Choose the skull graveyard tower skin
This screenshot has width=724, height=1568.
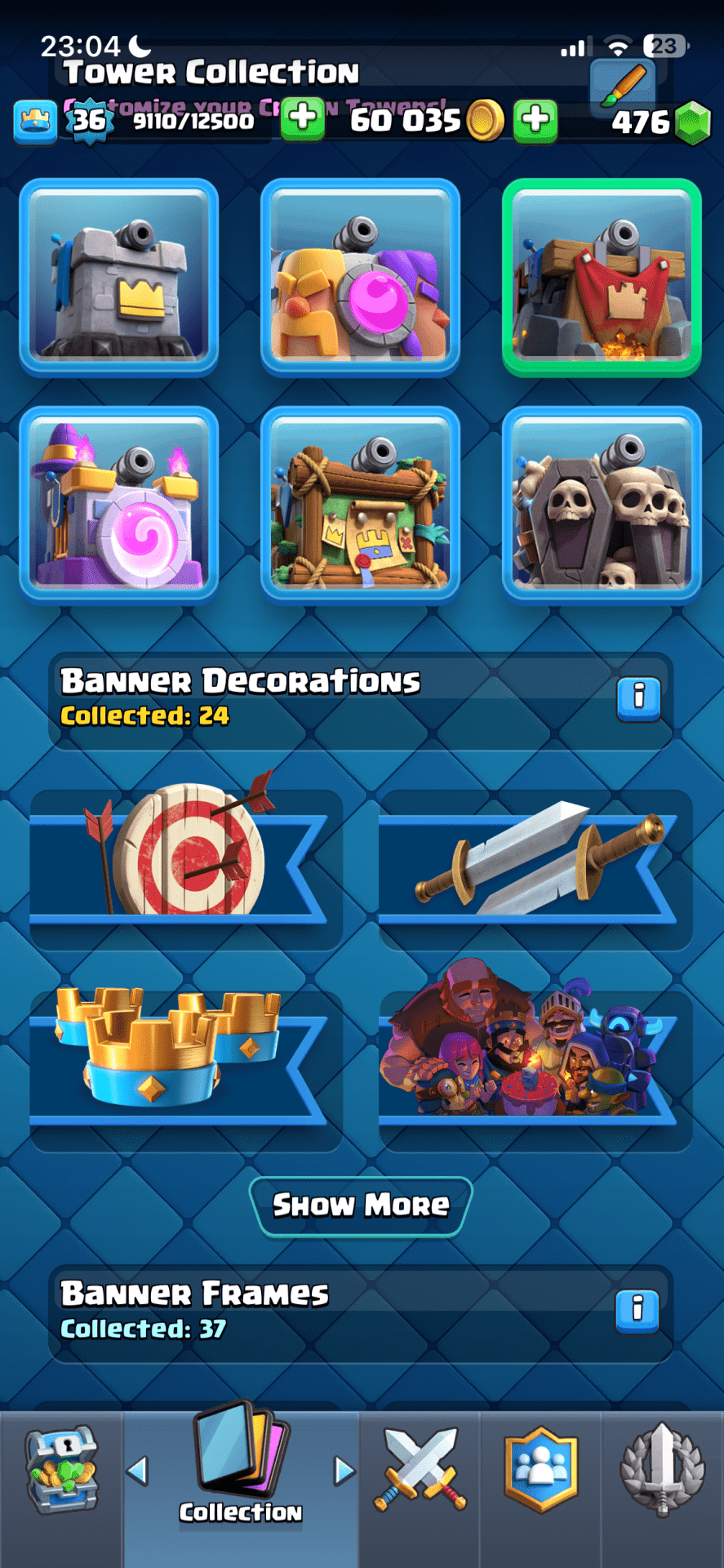(602, 504)
